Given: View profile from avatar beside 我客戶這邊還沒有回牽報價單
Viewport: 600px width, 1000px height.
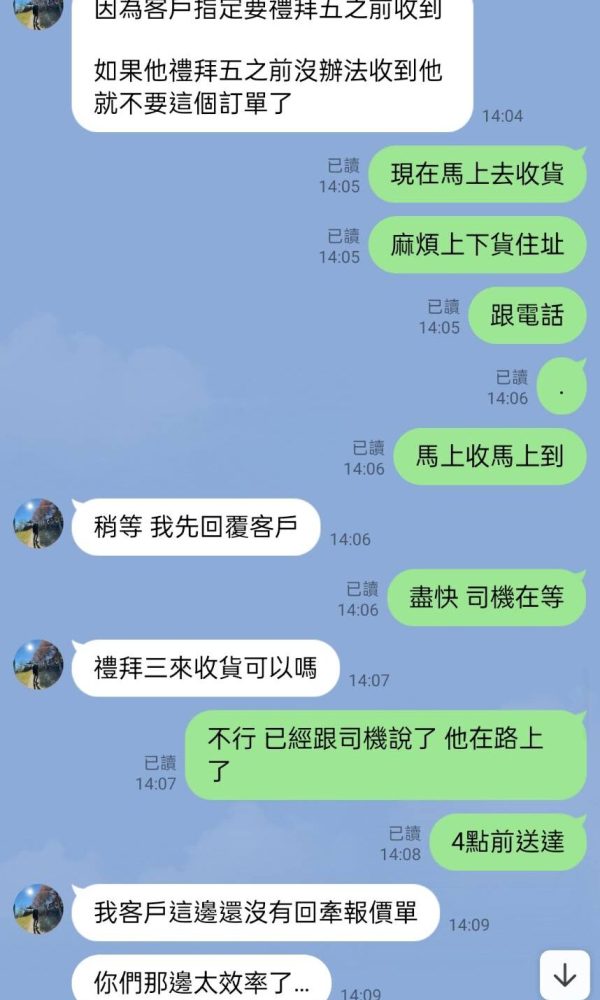Looking at the screenshot, I should (x=39, y=909).
